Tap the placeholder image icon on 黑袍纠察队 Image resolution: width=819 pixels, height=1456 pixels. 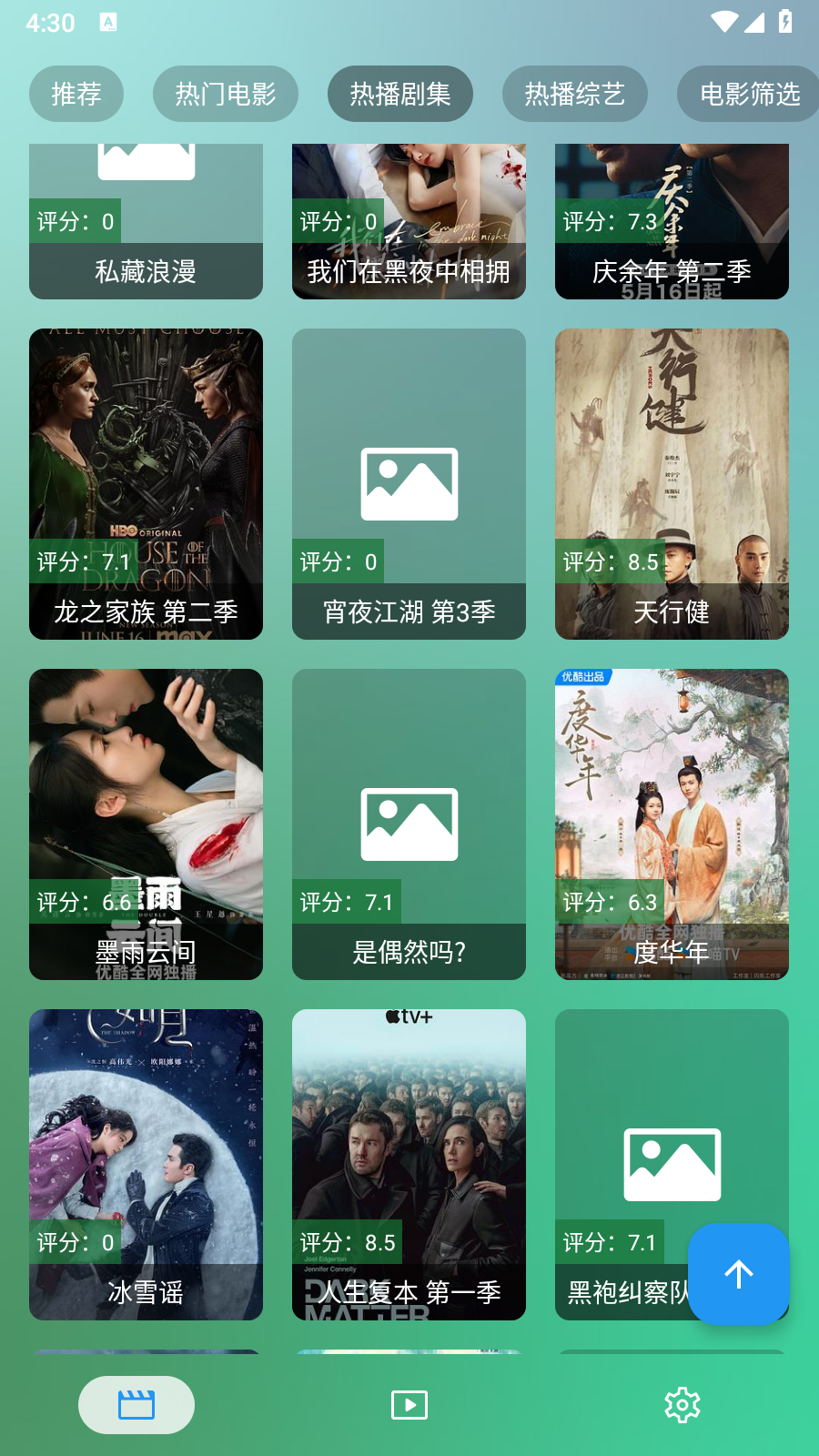tap(671, 1165)
